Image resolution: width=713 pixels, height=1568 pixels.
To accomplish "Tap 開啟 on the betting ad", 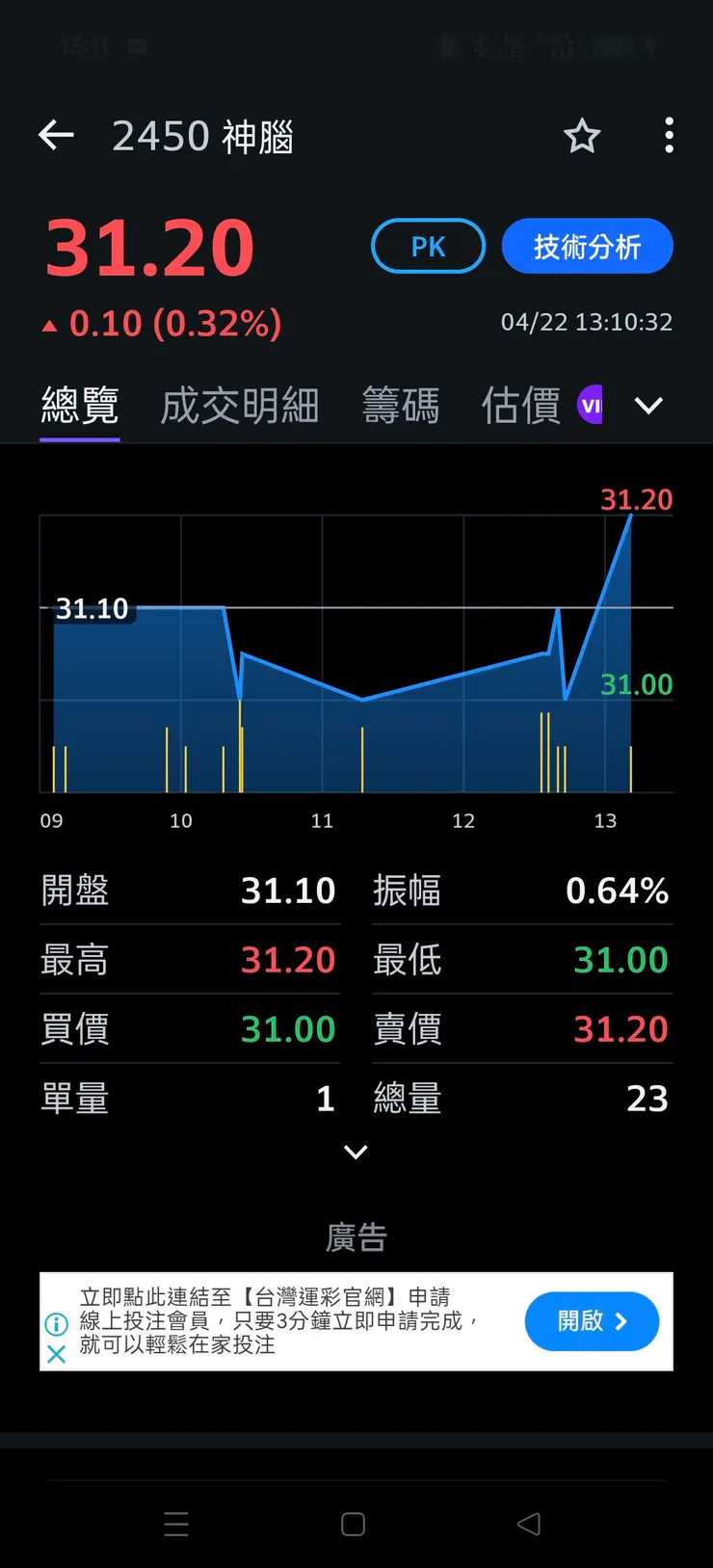I will (x=591, y=1321).
